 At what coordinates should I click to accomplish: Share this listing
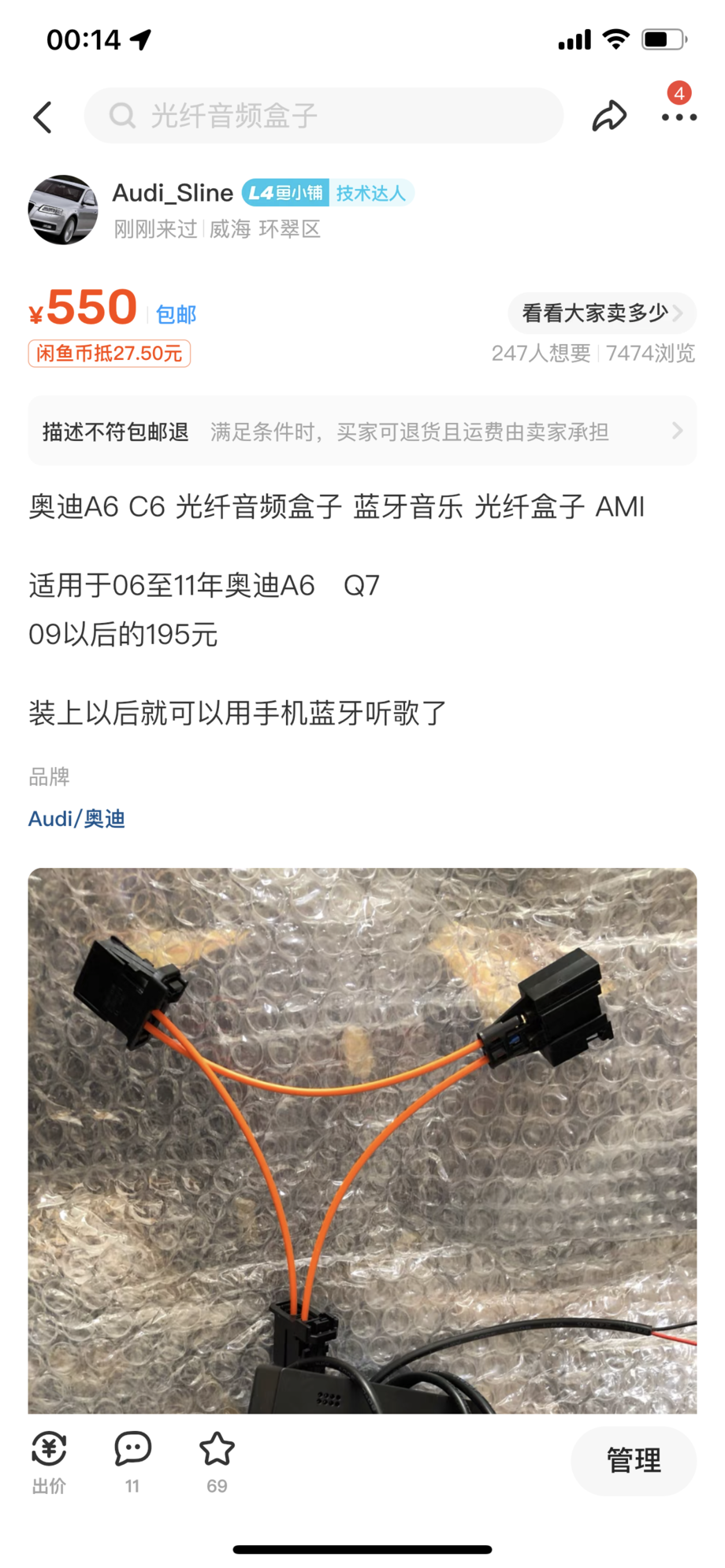609,117
